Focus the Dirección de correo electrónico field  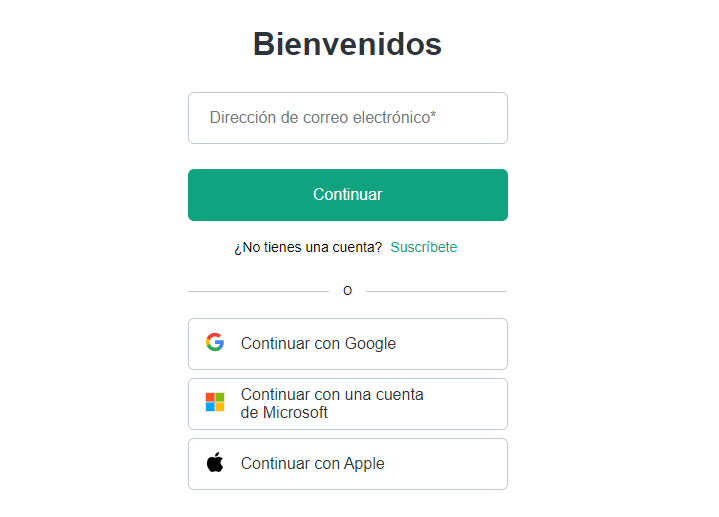tap(347, 118)
